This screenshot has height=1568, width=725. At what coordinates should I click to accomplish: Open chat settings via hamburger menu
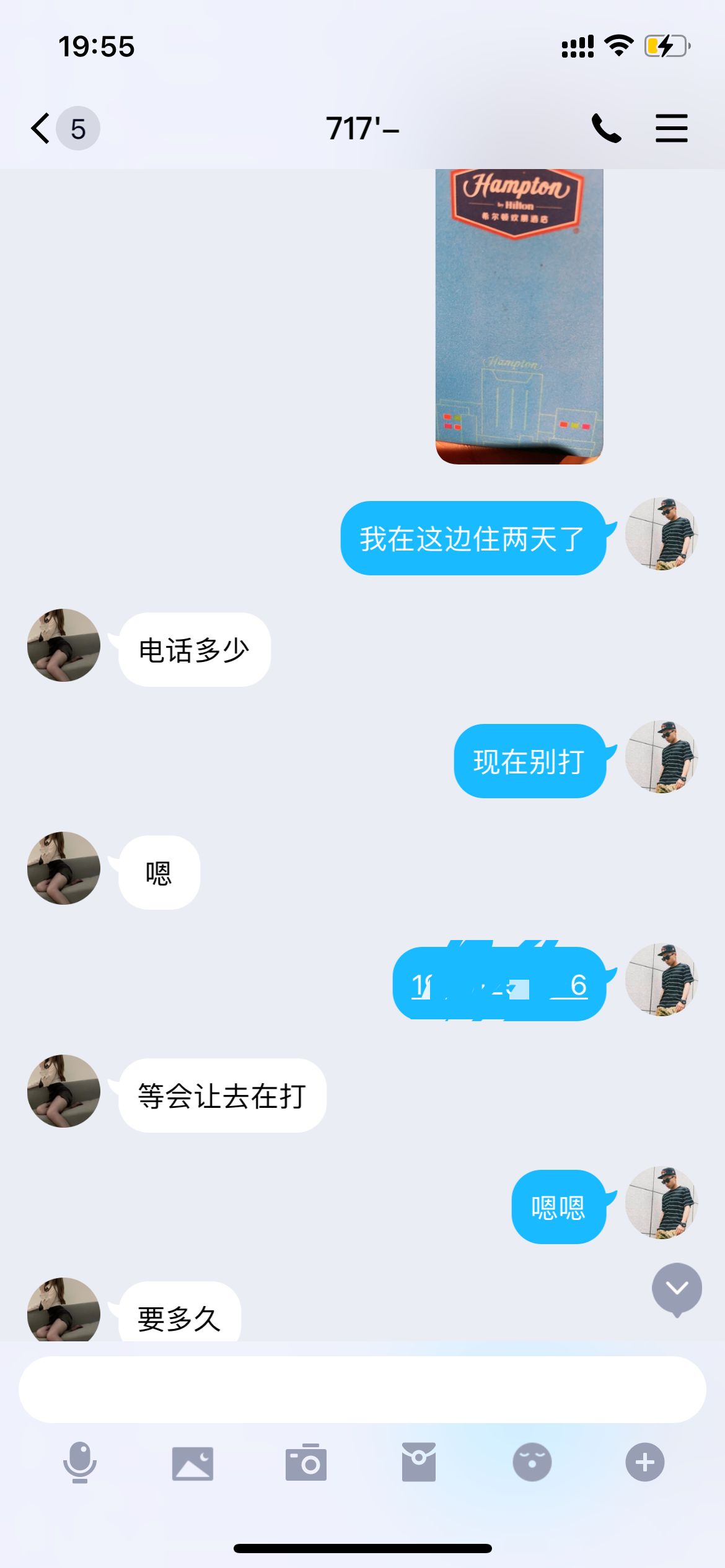672,128
